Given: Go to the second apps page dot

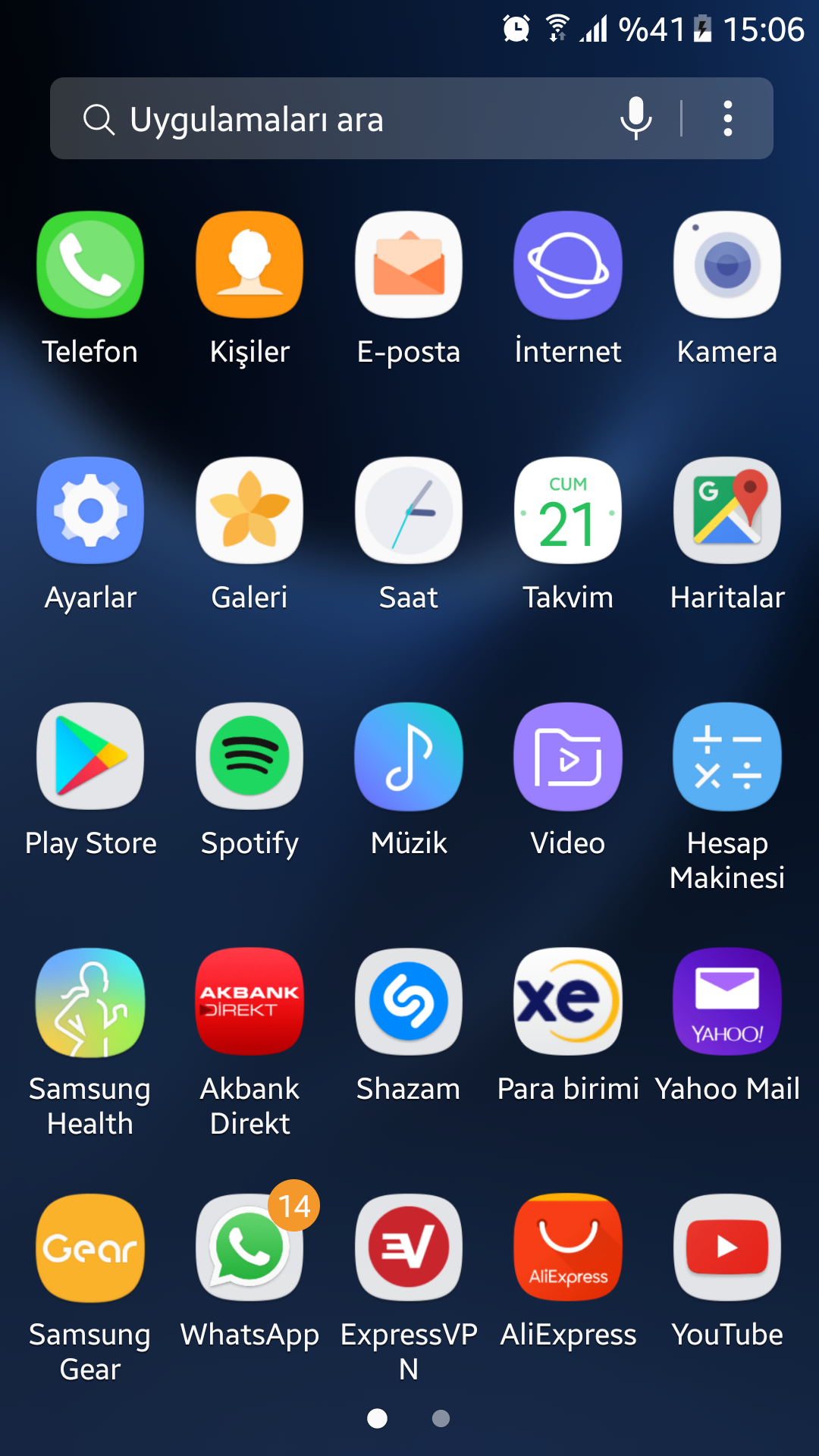Looking at the screenshot, I should (x=441, y=1418).
